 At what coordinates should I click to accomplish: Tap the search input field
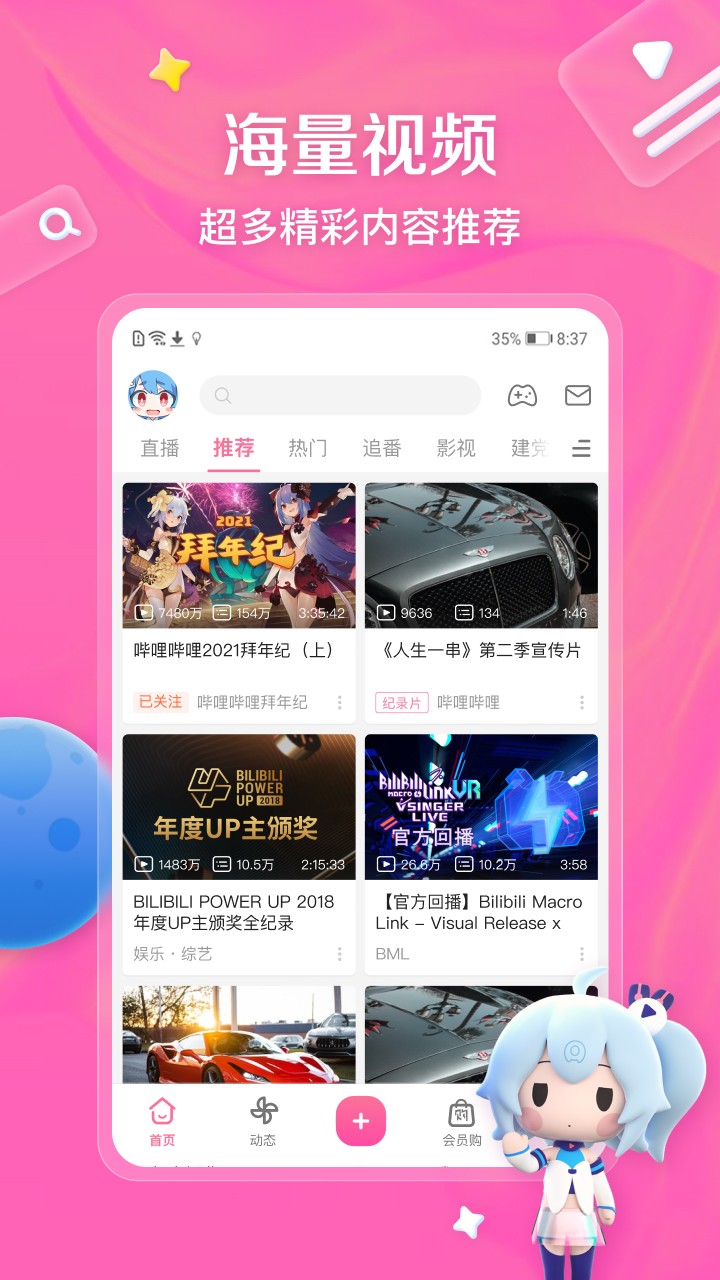340,396
